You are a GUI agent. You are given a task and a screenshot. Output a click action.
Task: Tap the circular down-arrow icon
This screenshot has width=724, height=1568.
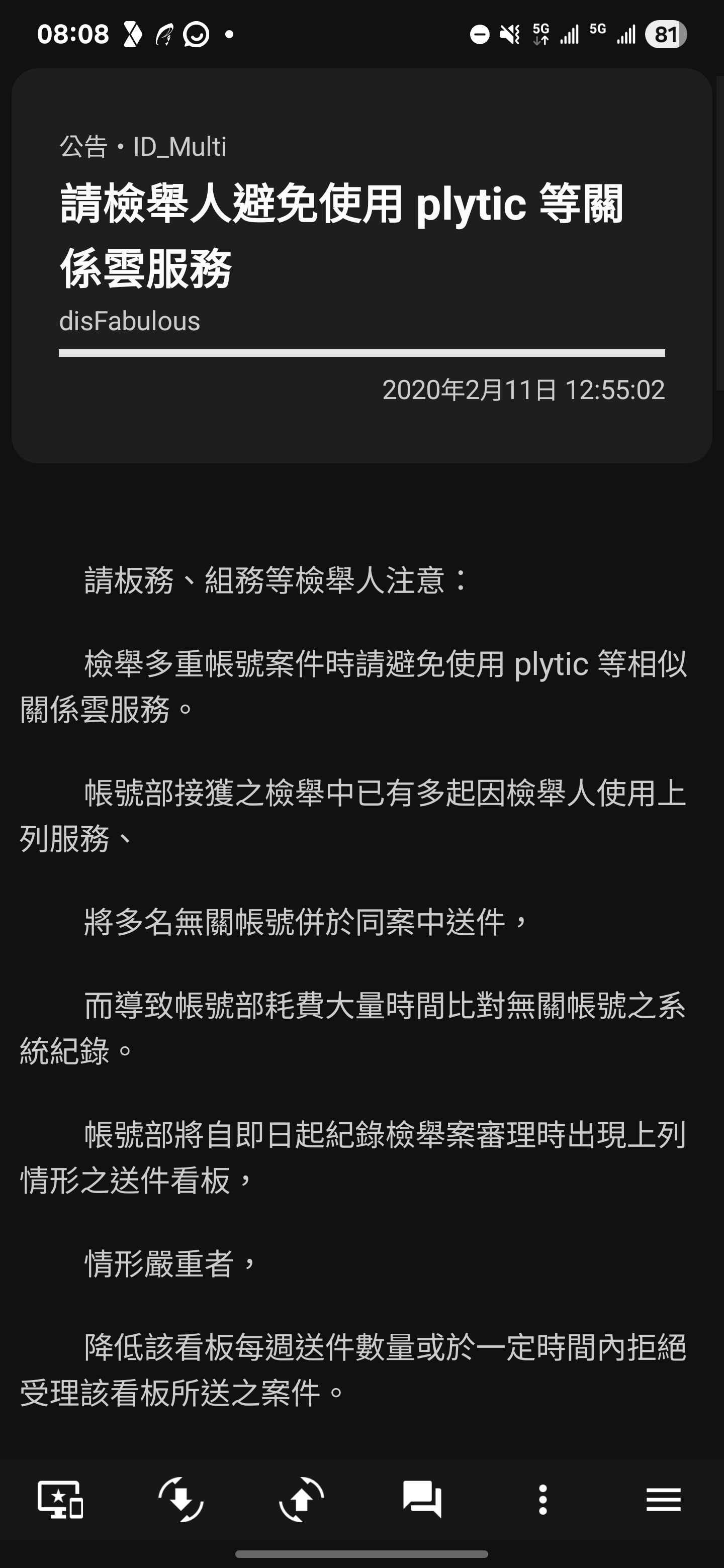(x=181, y=1499)
